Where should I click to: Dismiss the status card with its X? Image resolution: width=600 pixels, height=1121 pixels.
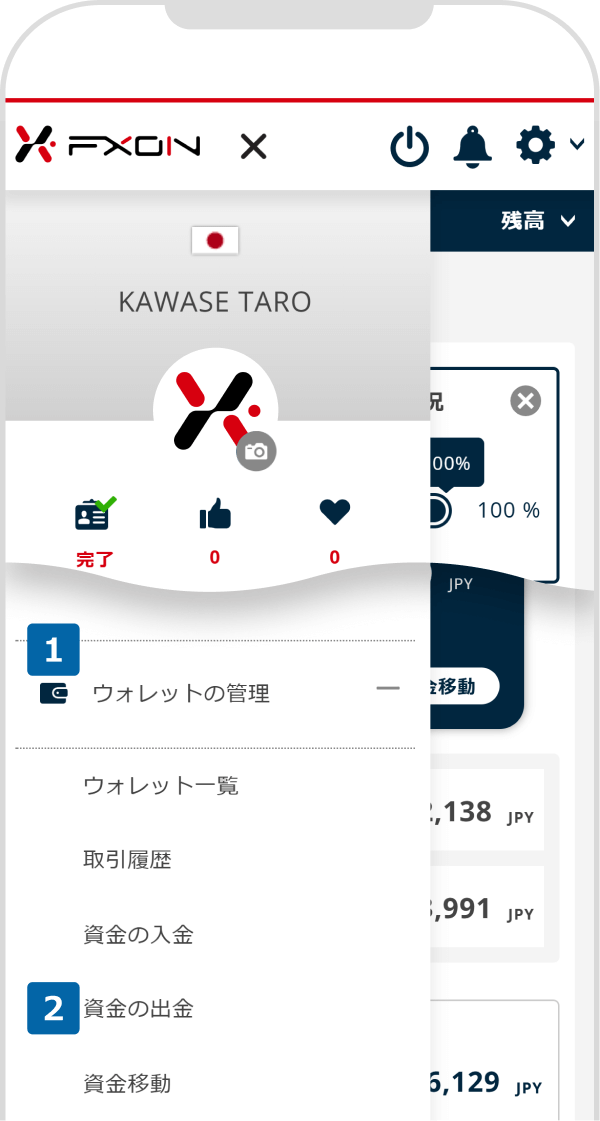pyautogui.click(x=525, y=401)
